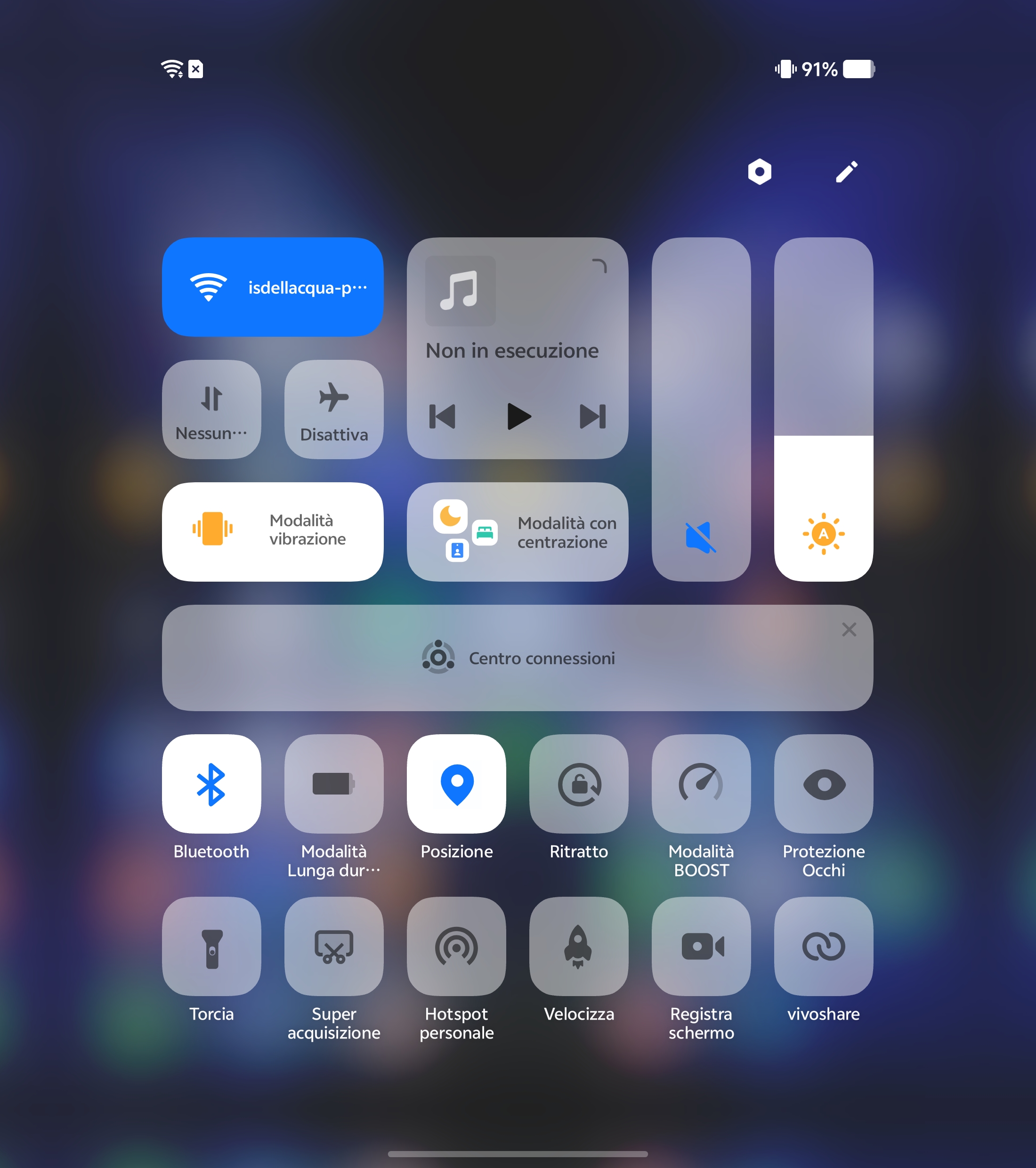Viewport: 1036px width, 1168px height.
Task: Disable the Posizione location tile
Action: coord(456,784)
